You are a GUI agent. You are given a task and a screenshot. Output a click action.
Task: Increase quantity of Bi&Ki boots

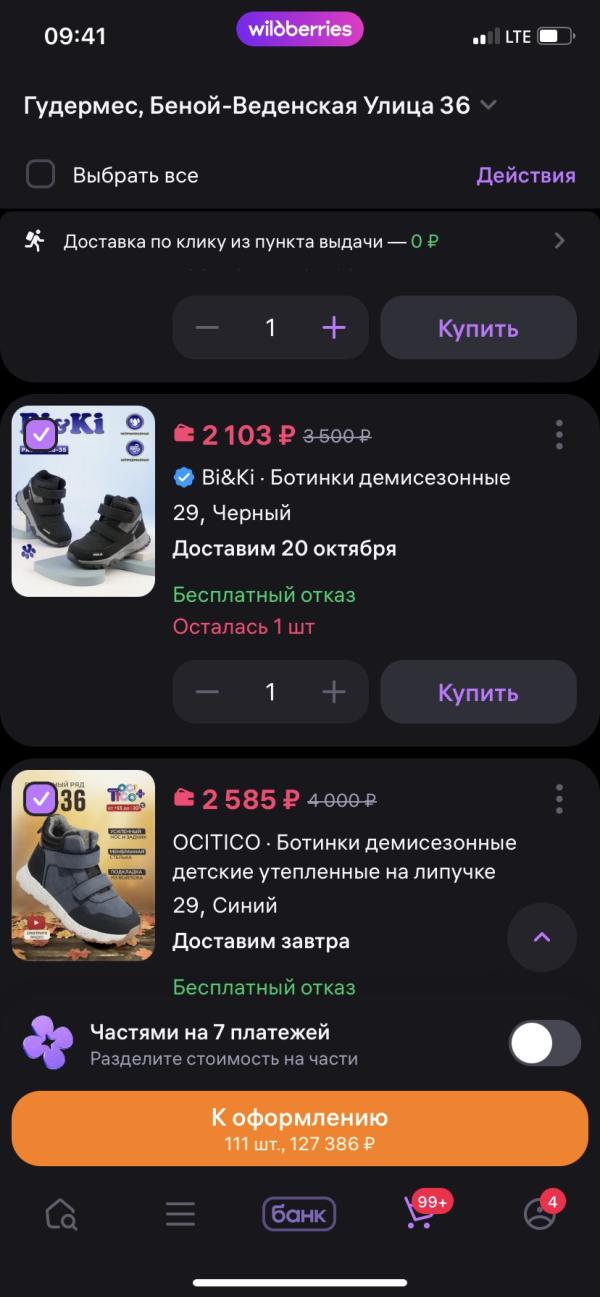pos(334,692)
